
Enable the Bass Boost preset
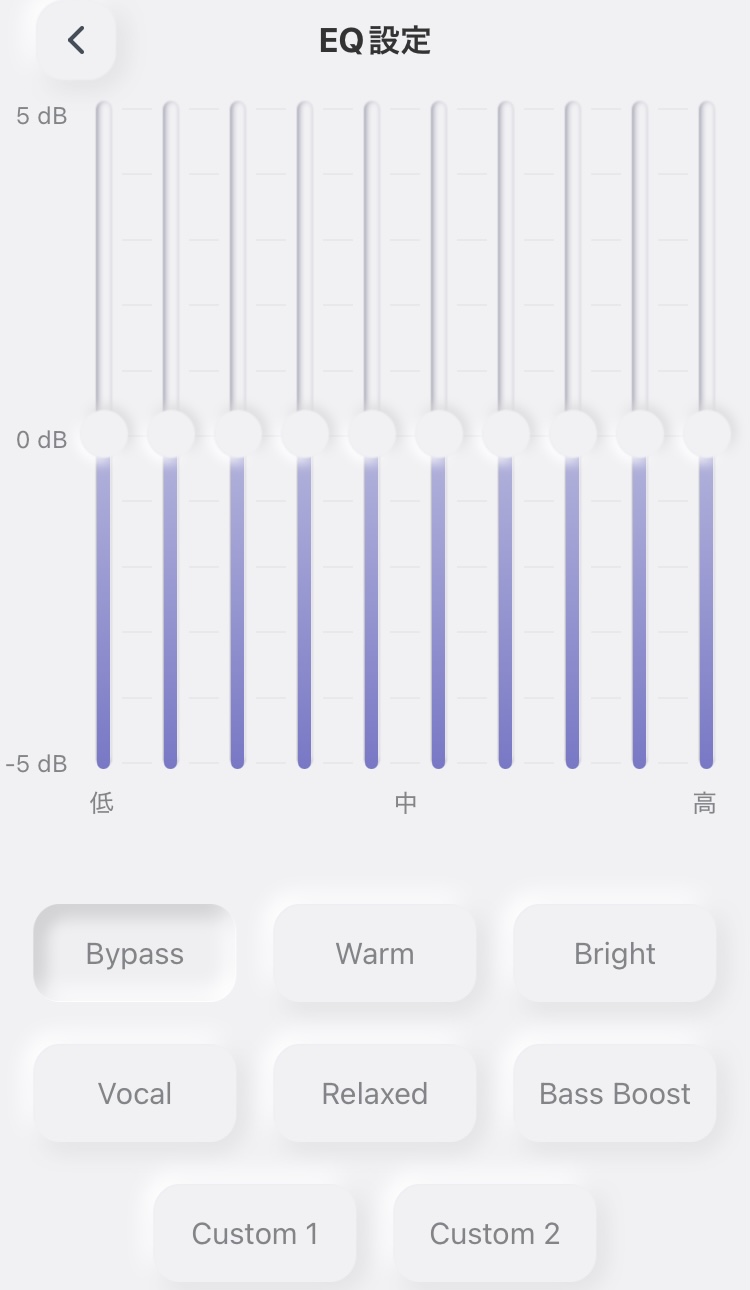point(615,1094)
